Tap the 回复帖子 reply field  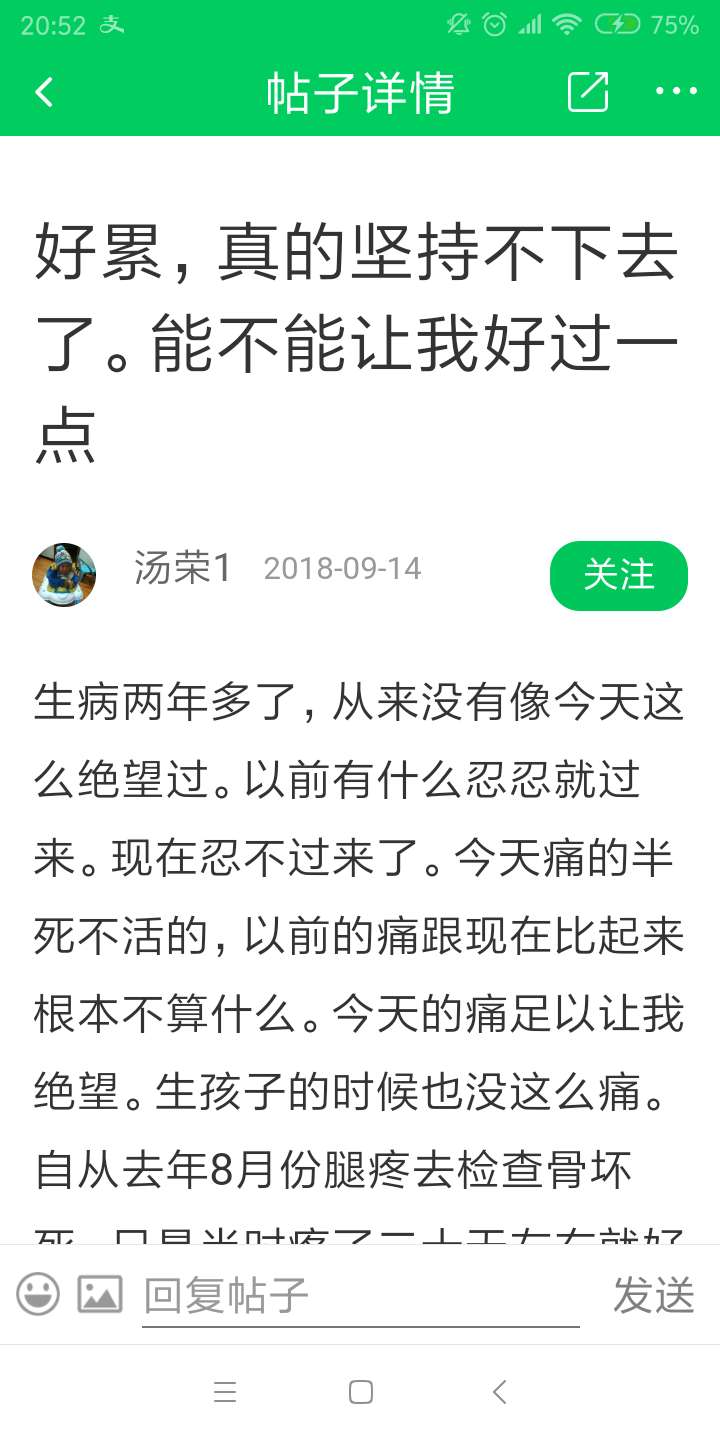tap(360, 1296)
